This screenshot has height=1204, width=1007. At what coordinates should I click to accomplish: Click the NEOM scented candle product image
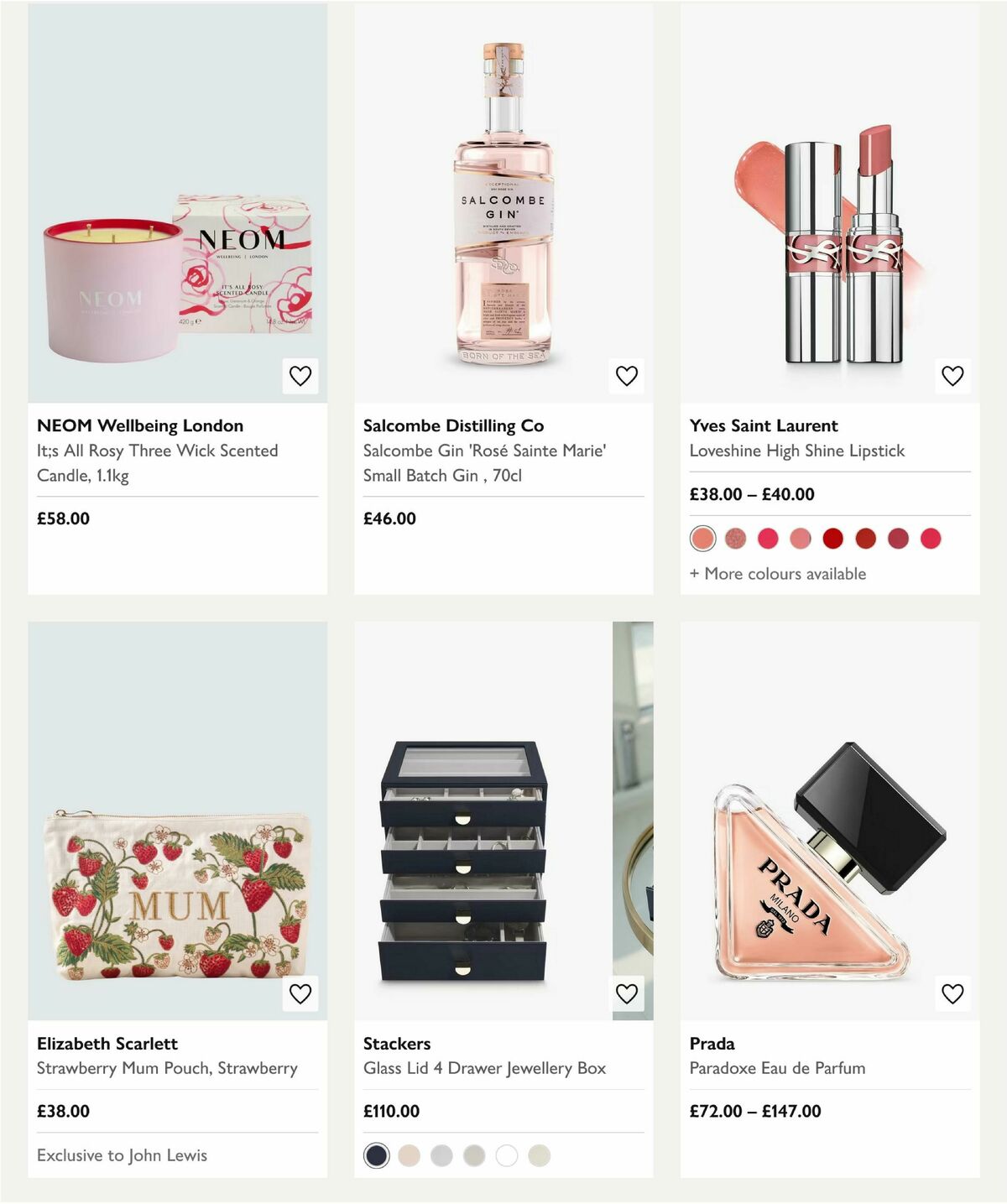pyautogui.click(x=176, y=277)
